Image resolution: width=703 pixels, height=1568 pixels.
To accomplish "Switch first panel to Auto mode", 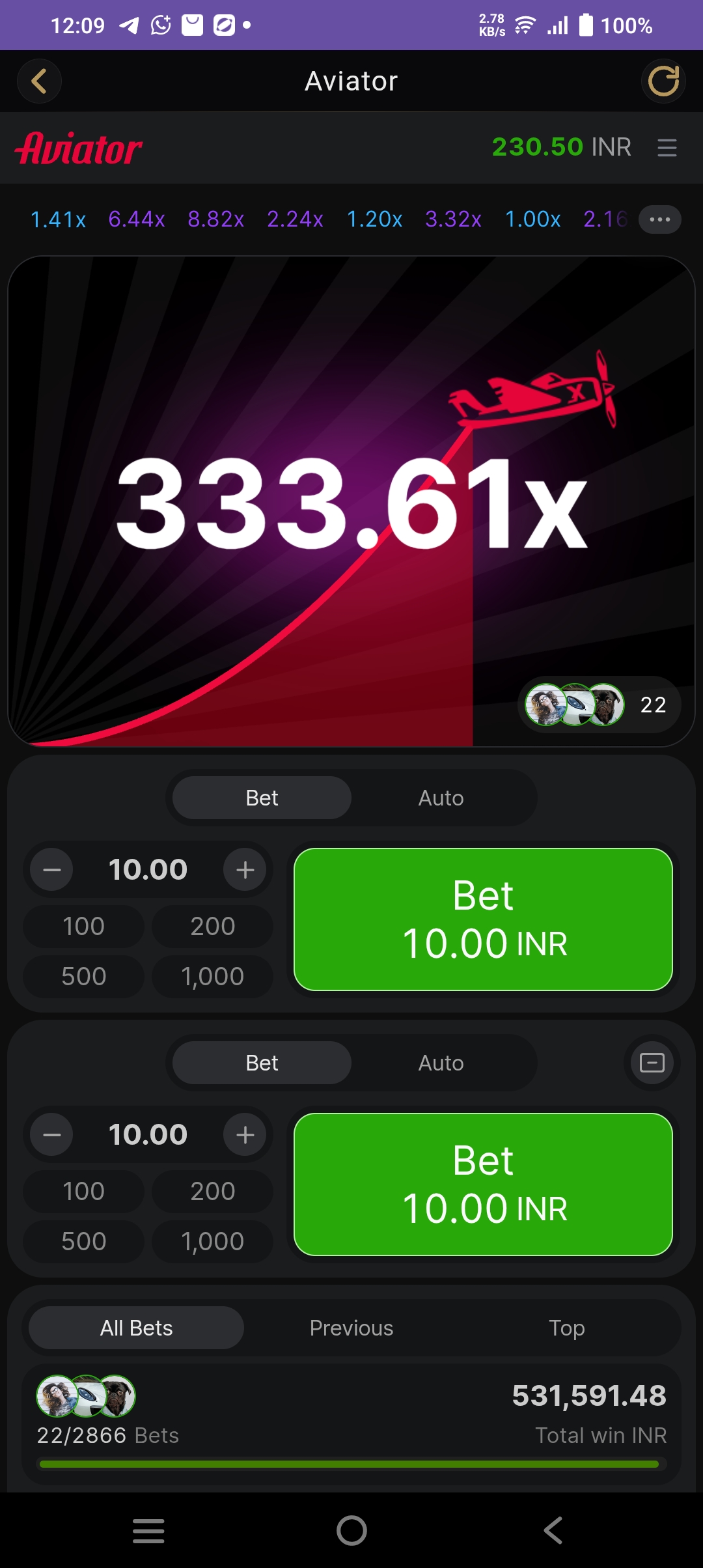I will pos(441,798).
